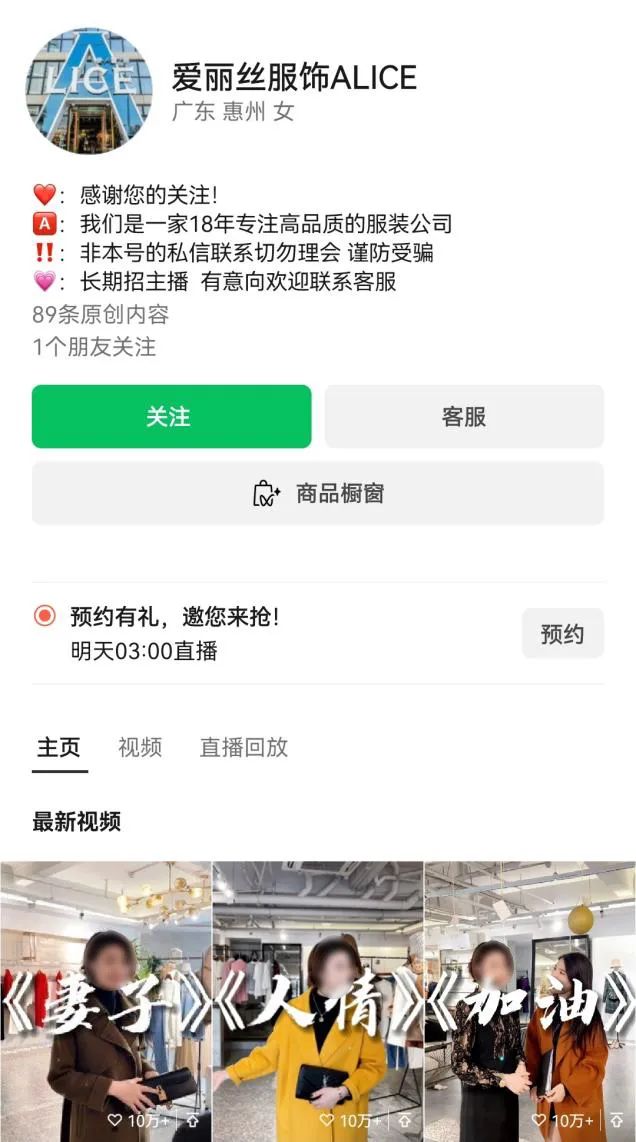Open the 商品橱窗 product showcase

click(318, 493)
